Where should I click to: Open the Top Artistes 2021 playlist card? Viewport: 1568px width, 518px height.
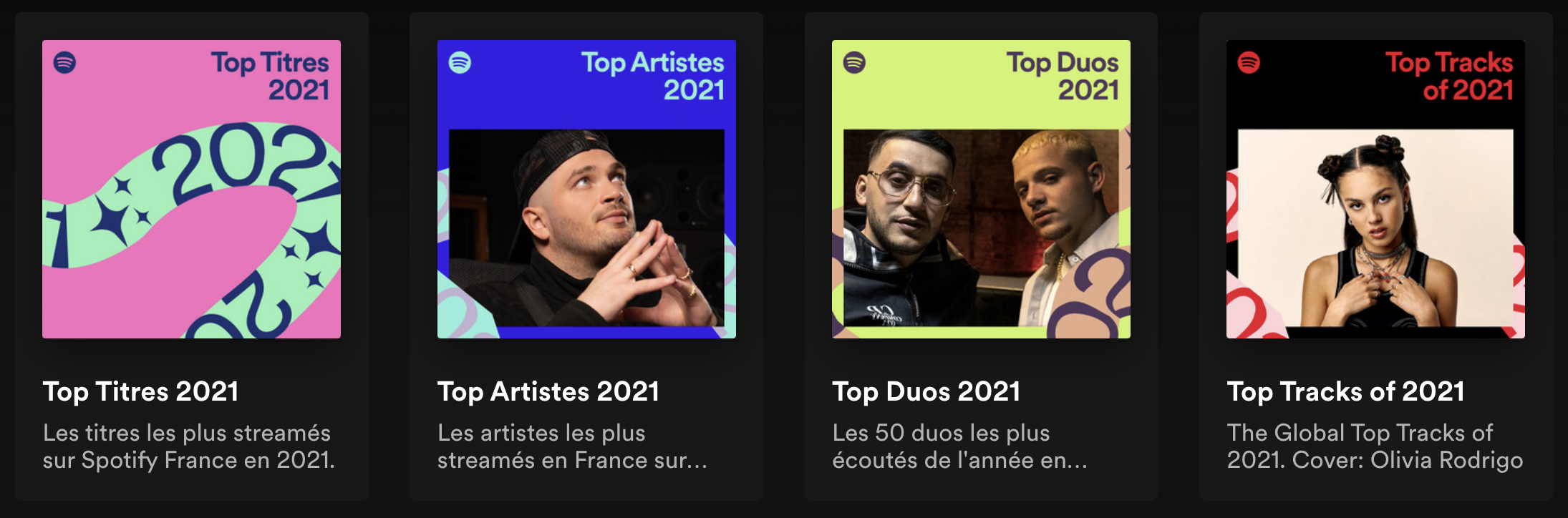tap(586, 190)
